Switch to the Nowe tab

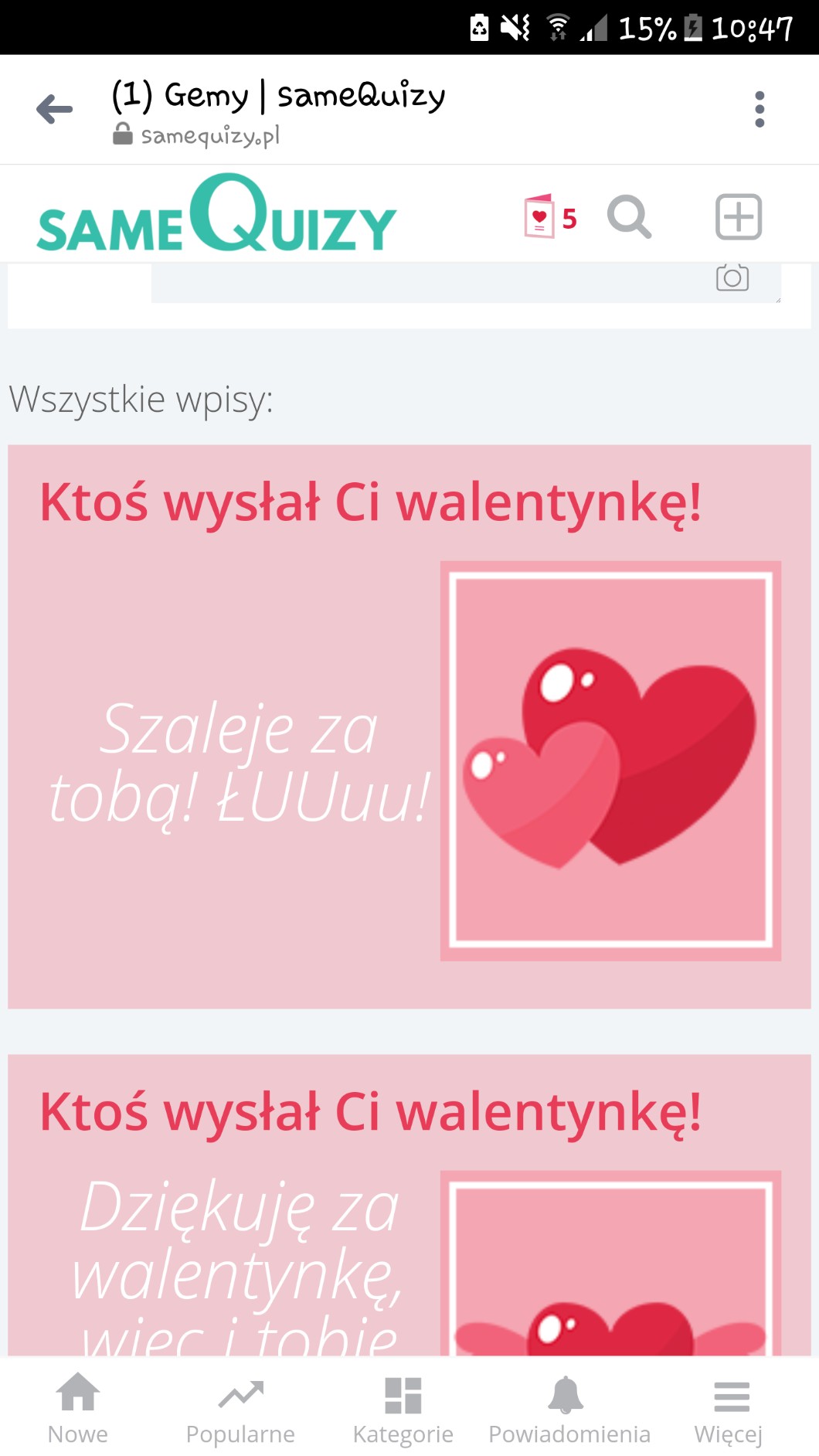(78, 1408)
